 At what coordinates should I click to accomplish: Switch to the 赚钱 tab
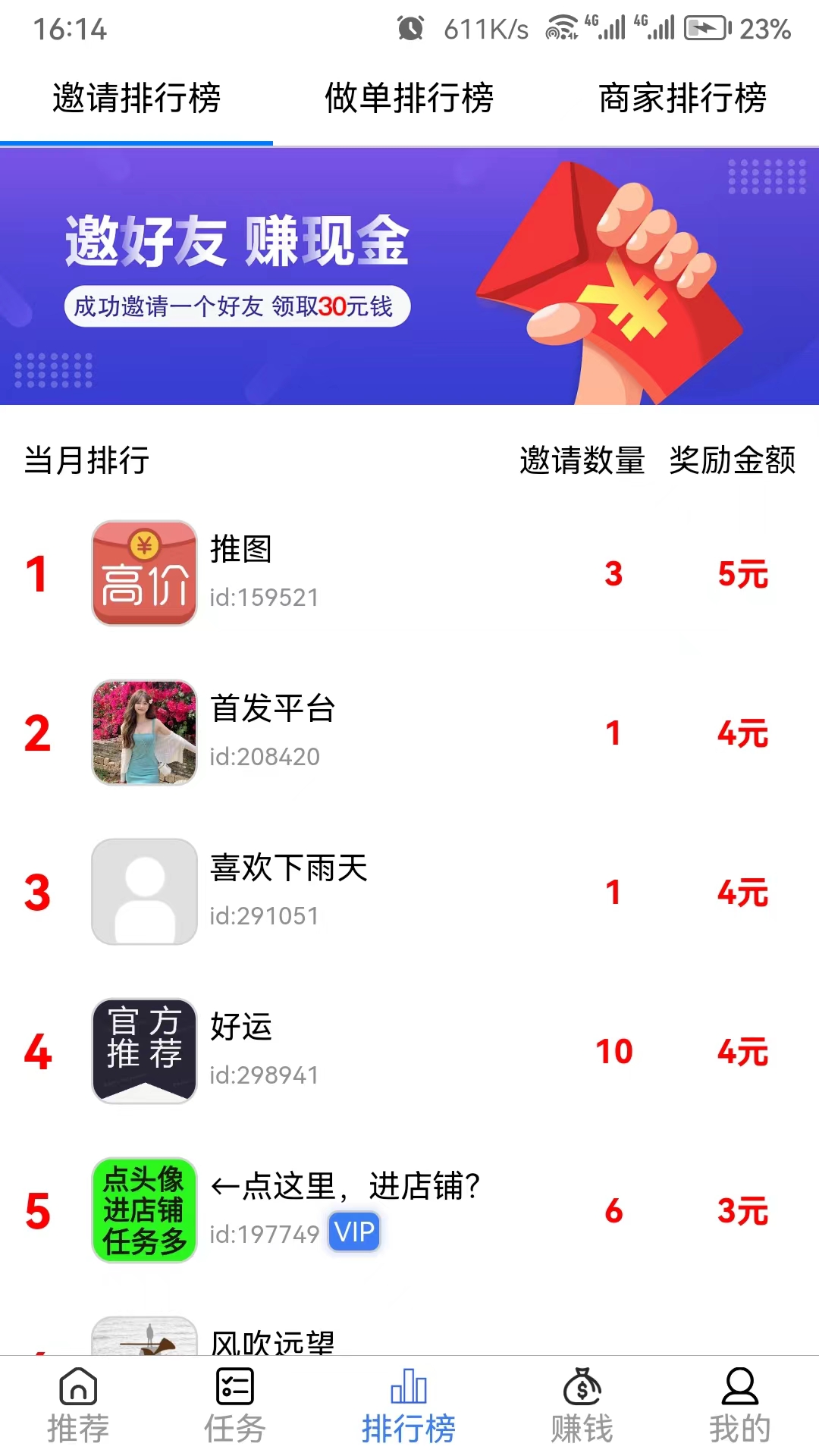[582, 1406]
